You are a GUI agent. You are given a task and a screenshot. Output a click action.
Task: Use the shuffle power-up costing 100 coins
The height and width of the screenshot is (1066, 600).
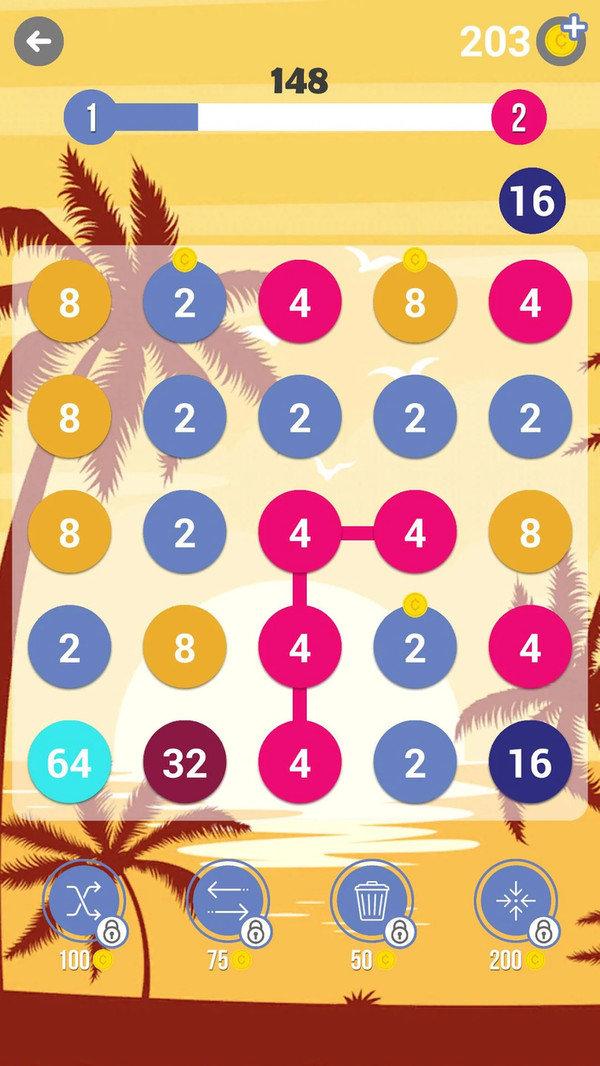(x=82, y=902)
